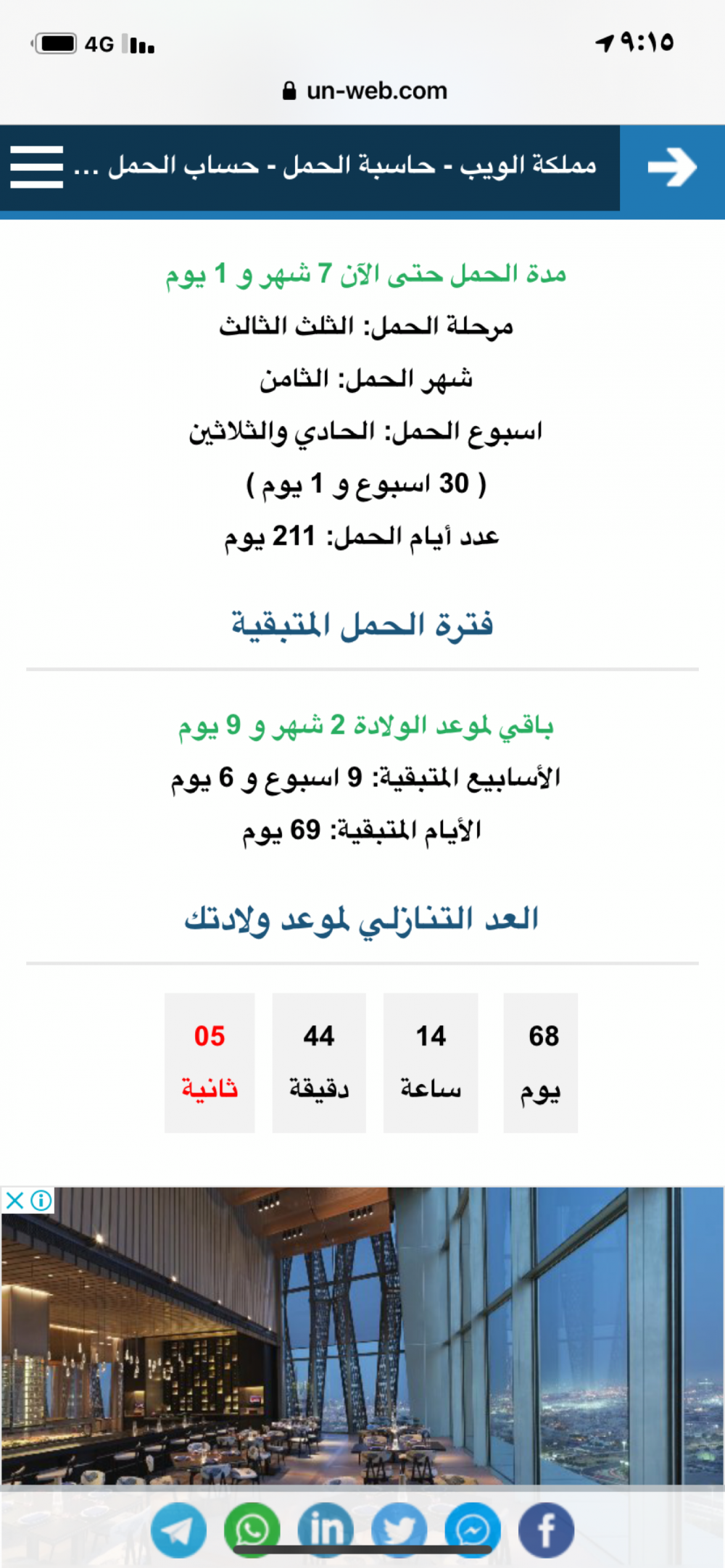
Task: Open the ad info icon
Action: [41, 1201]
